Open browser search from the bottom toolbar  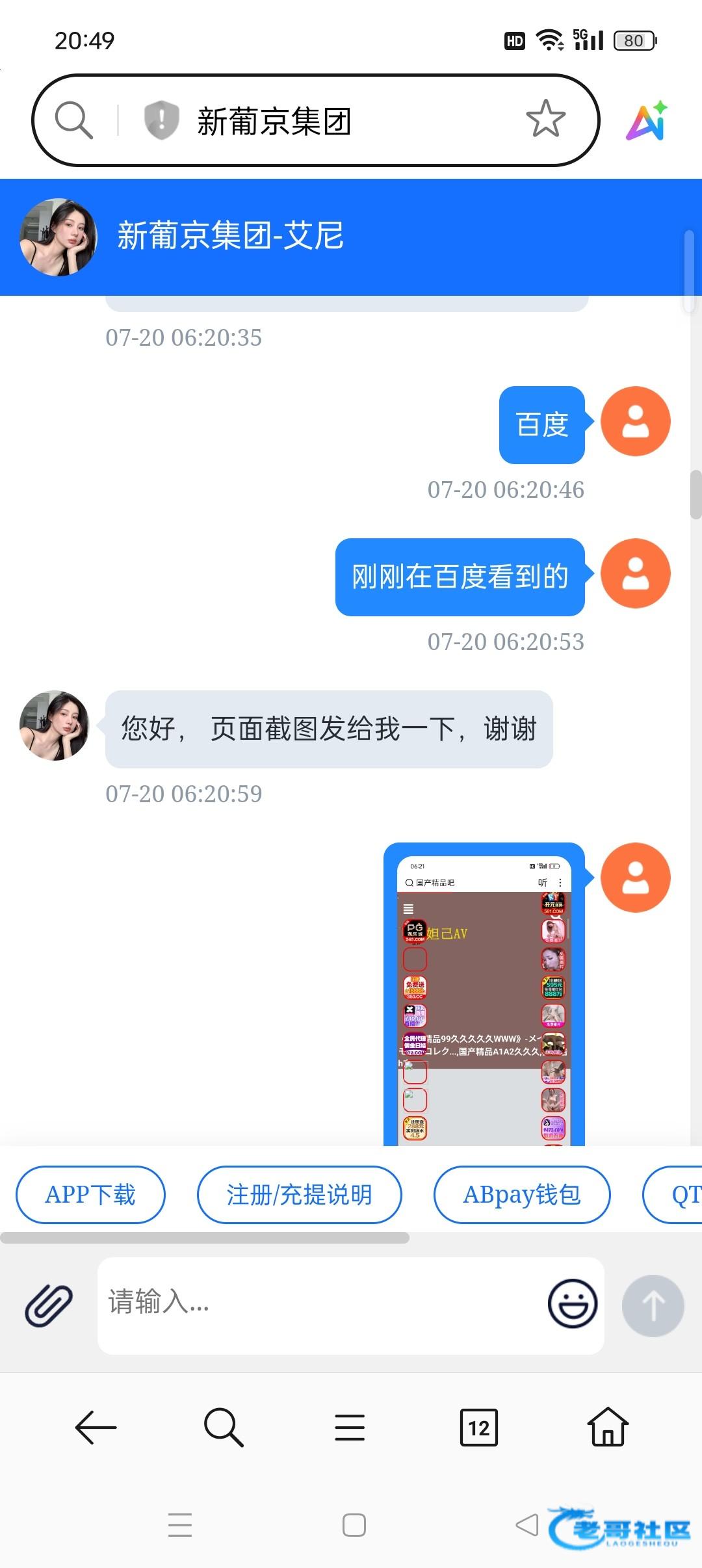[223, 1428]
